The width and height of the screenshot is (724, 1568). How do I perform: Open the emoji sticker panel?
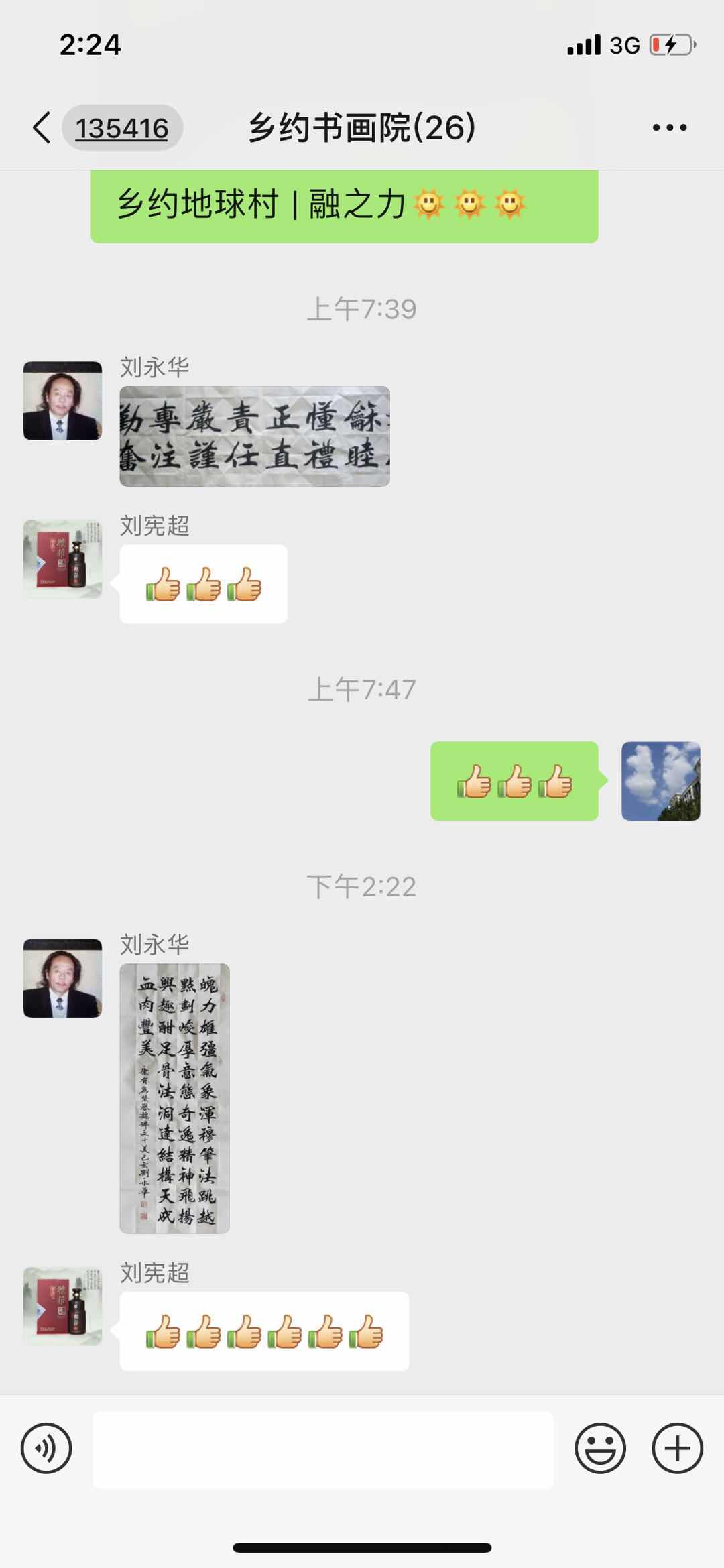[599, 1448]
